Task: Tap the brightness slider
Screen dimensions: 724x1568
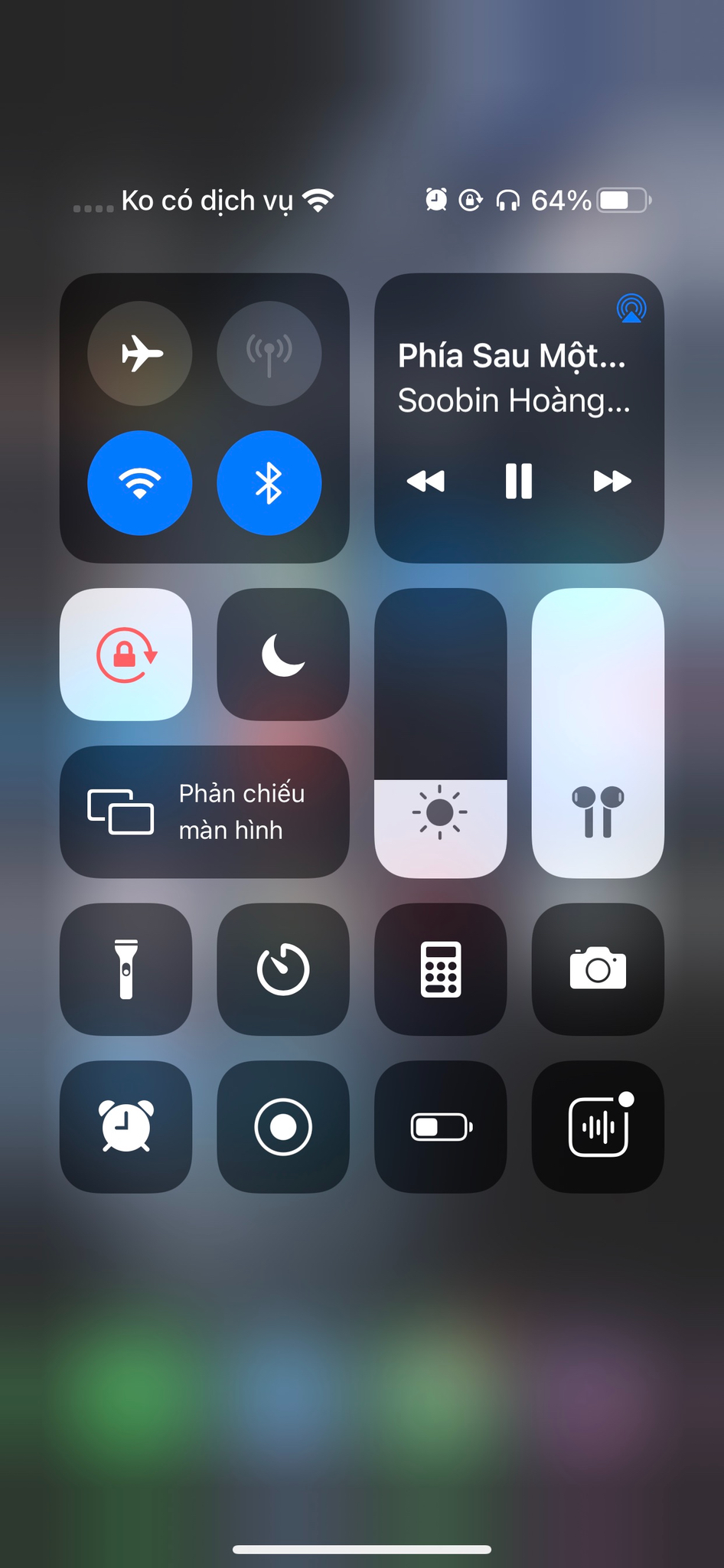Action: [441, 733]
